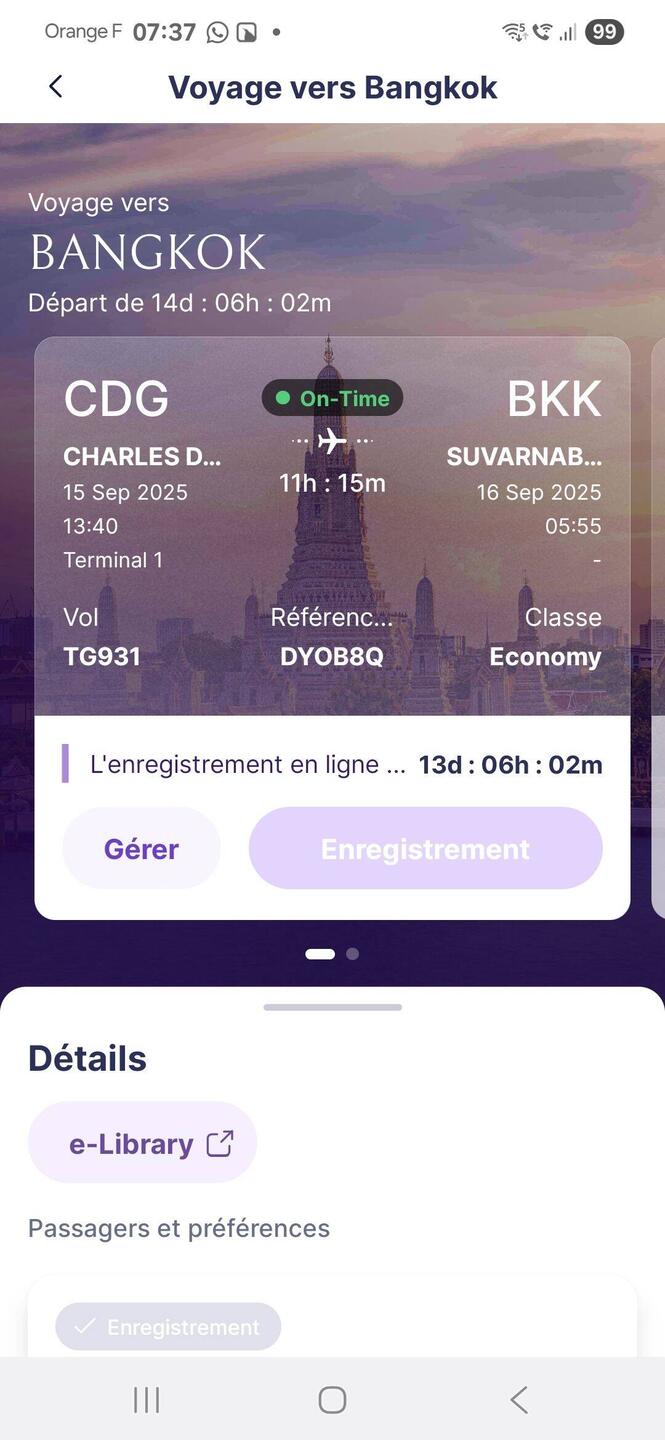Jump to the second flight card dot
This screenshot has height=1440, width=665.
click(x=352, y=954)
